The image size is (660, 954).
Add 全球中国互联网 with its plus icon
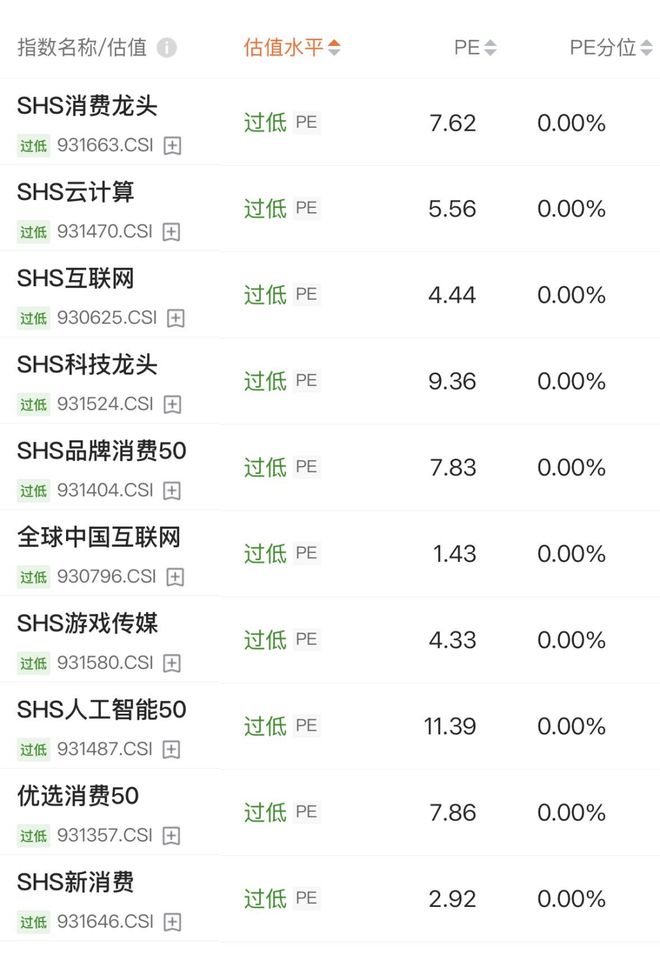[x=175, y=577]
